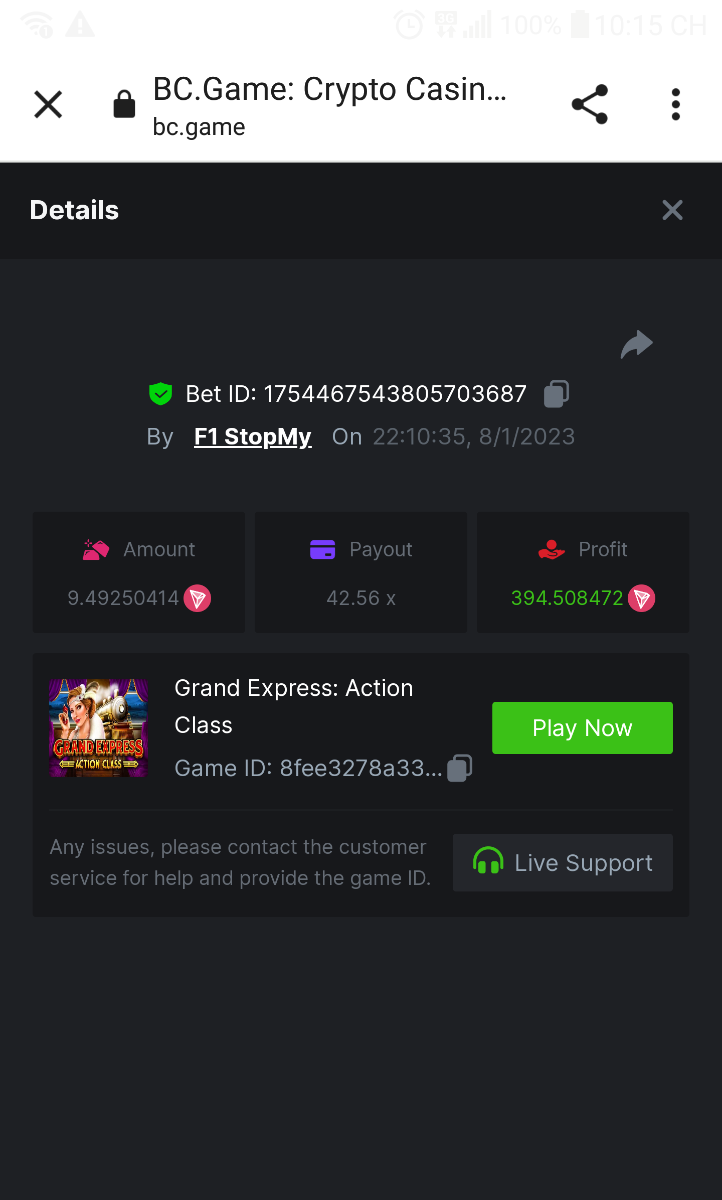This screenshot has width=722, height=1200.
Task: Copy the Bet ID
Action: tap(556, 394)
